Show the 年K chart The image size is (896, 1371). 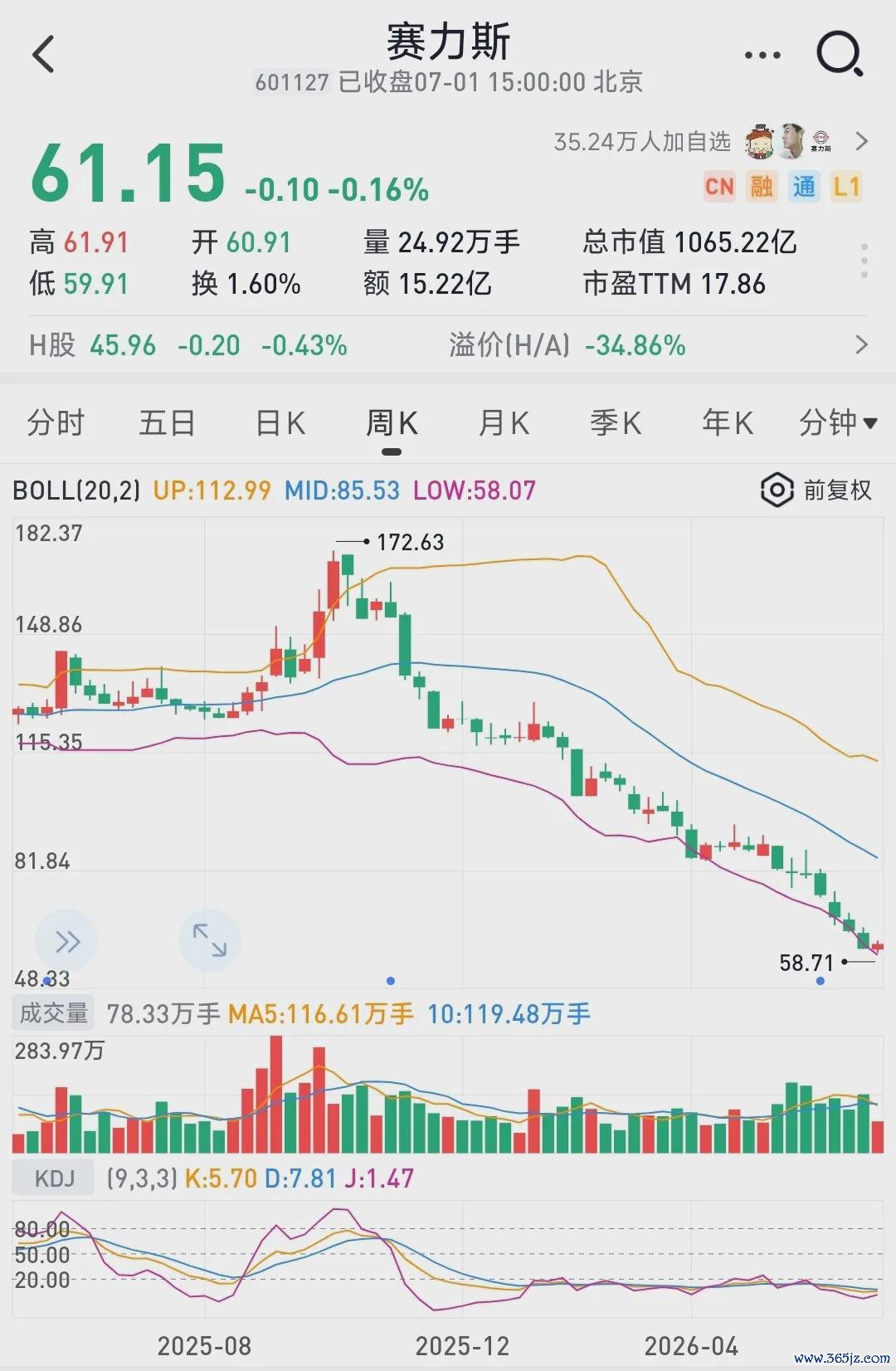[727, 423]
